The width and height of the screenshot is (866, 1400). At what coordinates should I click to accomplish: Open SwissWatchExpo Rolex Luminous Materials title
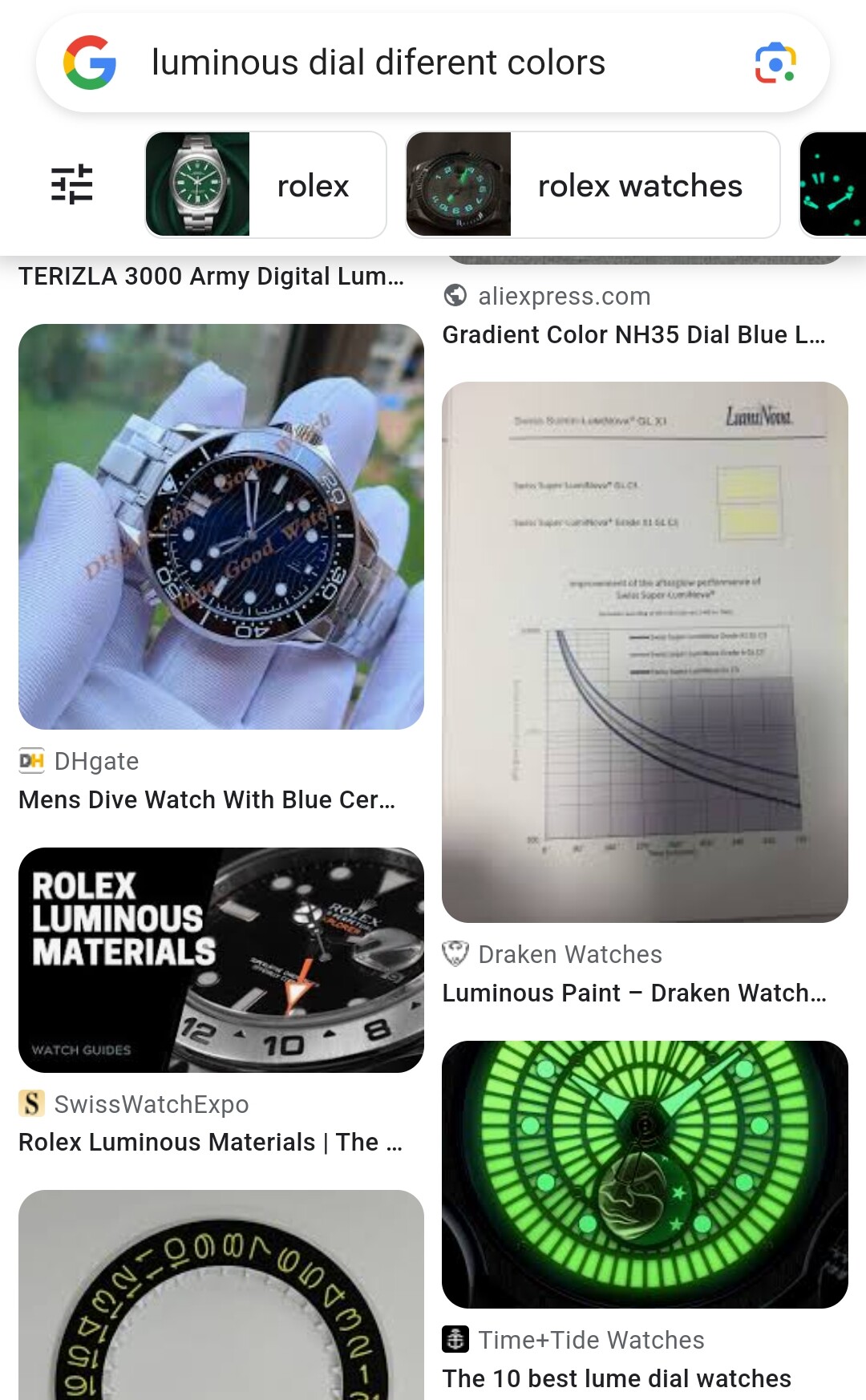click(210, 1142)
